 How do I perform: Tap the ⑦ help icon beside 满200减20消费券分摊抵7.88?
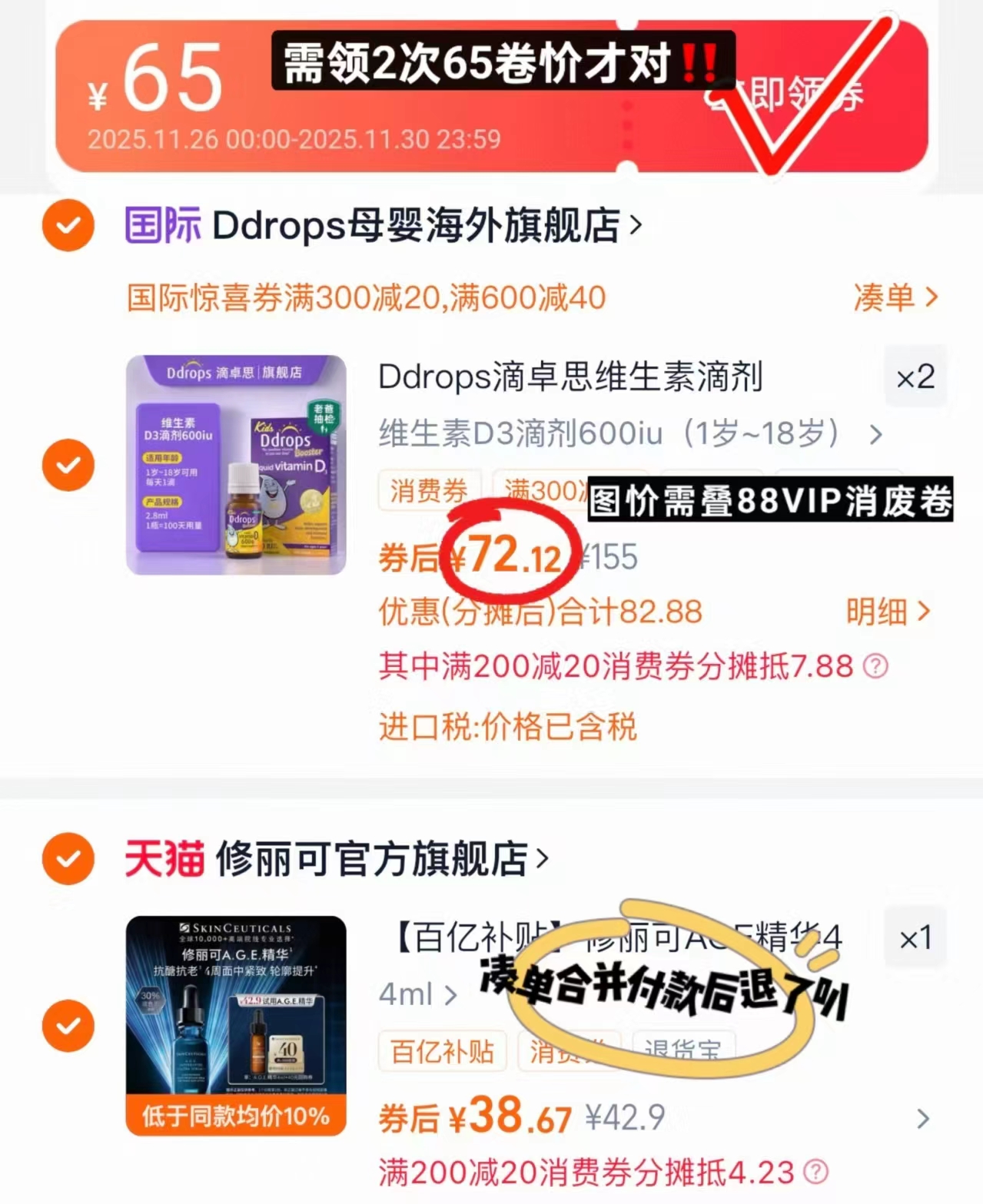click(875, 666)
